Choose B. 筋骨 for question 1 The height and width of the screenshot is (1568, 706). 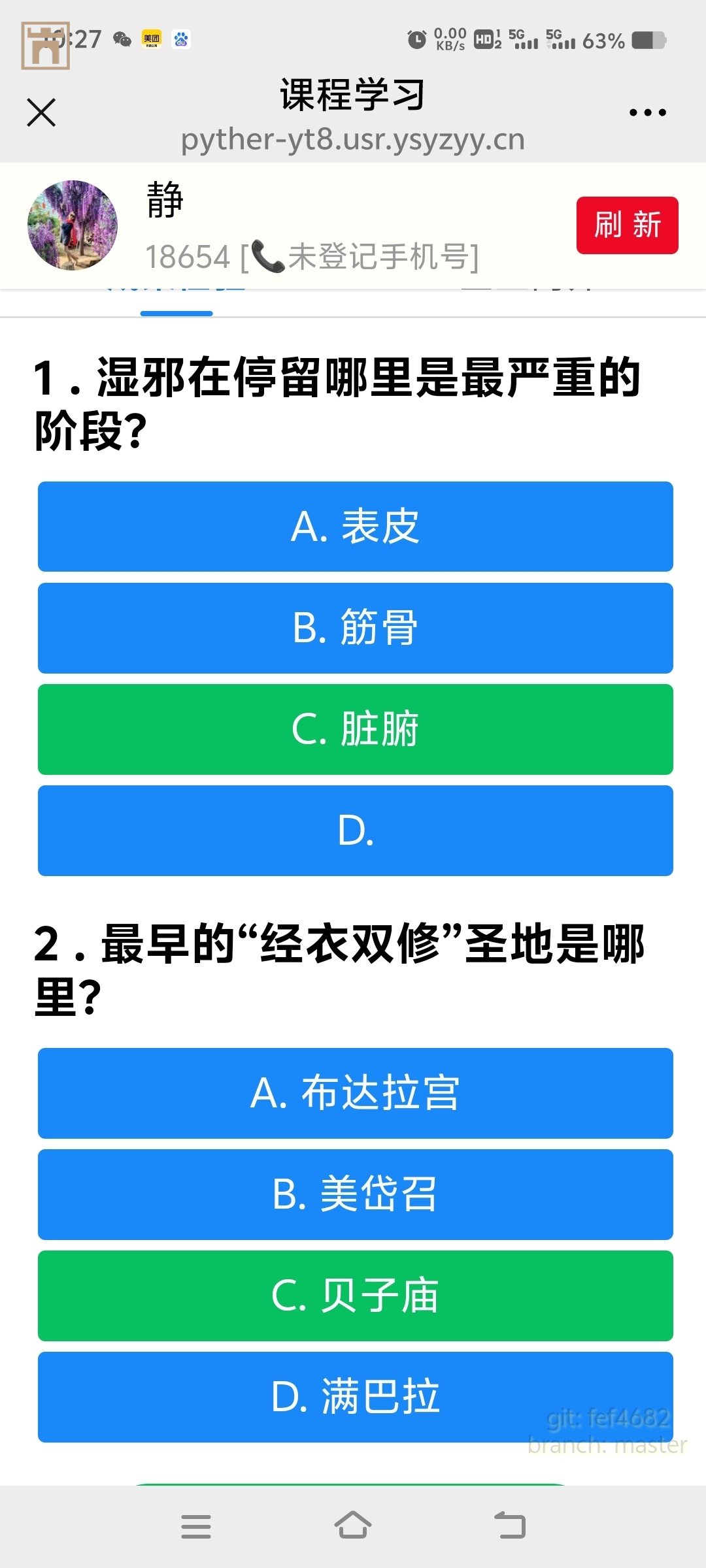click(x=355, y=628)
